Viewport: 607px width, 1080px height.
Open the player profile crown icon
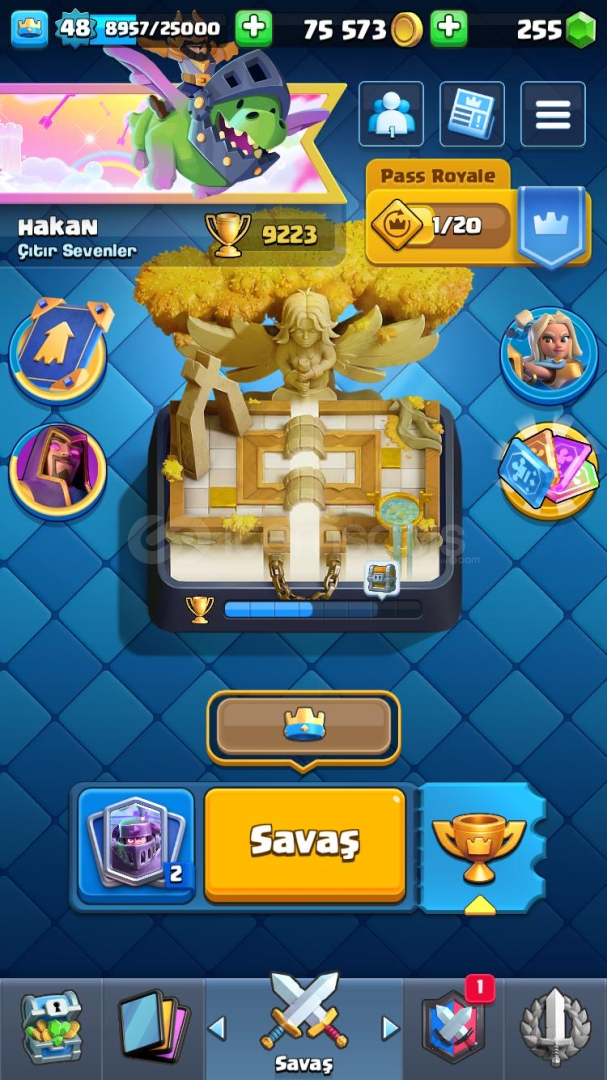[30, 29]
